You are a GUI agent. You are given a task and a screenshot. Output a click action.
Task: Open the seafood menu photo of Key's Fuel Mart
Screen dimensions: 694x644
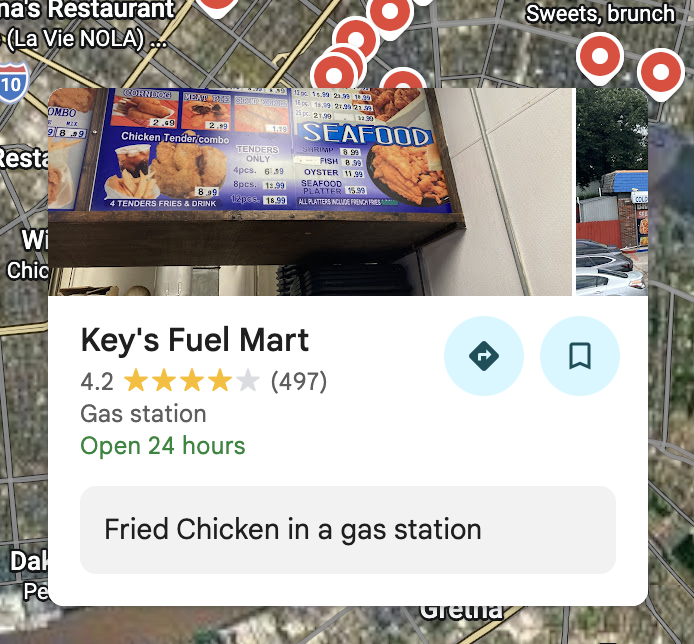pyautogui.click(x=310, y=192)
